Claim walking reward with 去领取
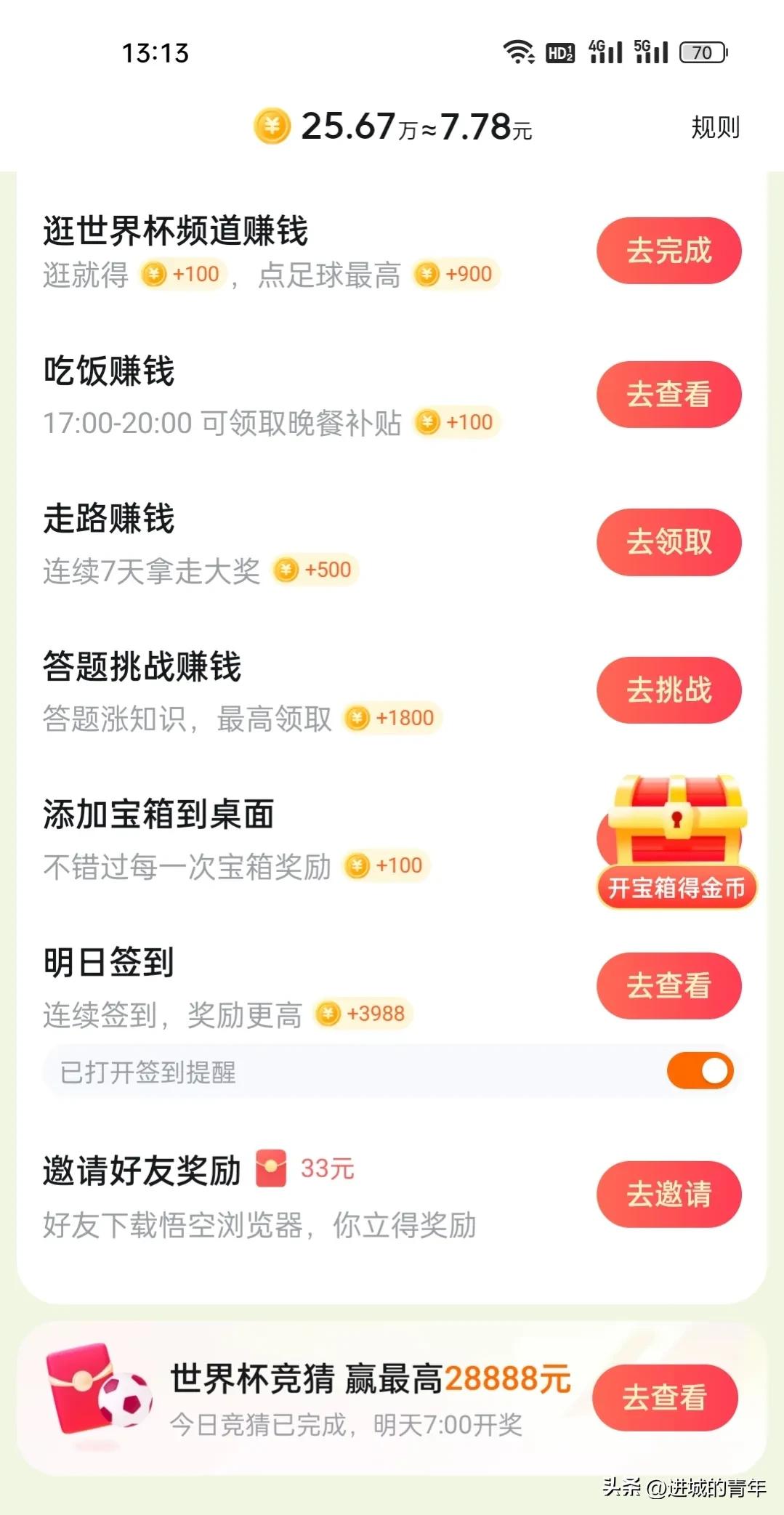 pos(668,542)
